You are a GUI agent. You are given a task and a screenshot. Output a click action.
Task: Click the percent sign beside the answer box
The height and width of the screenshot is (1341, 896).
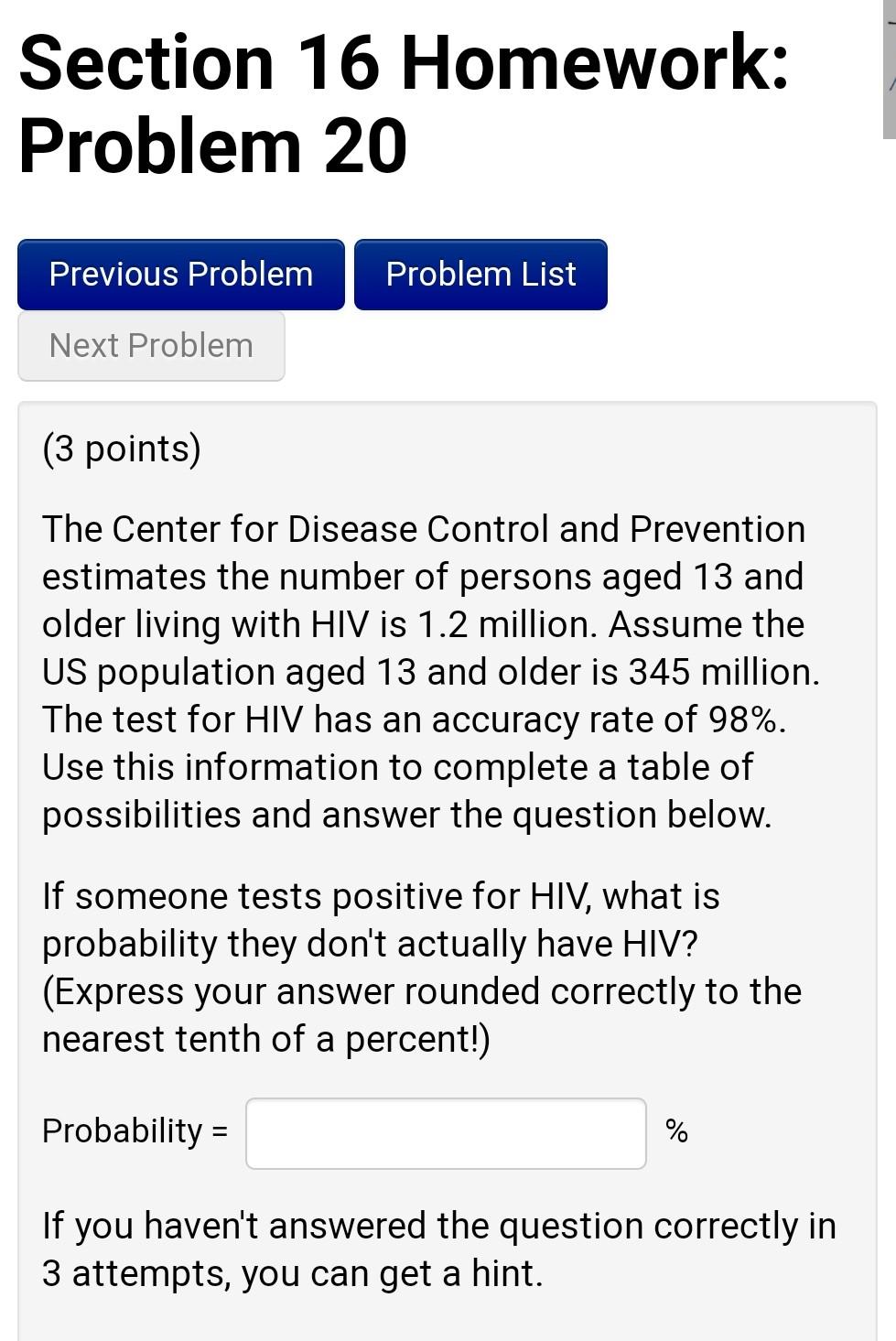click(677, 1132)
